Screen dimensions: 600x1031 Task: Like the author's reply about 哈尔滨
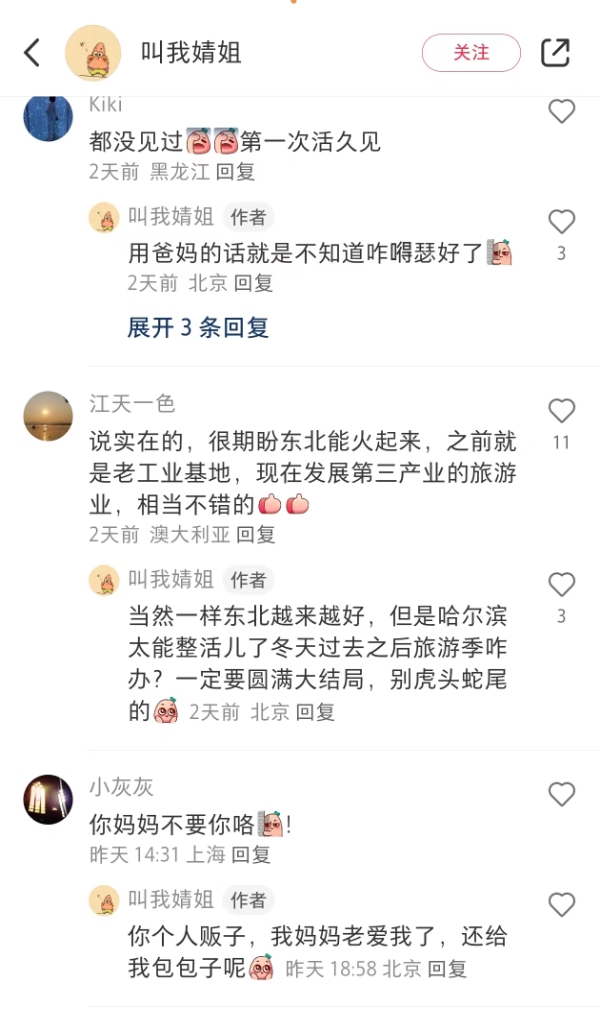[x=562, y=585]
